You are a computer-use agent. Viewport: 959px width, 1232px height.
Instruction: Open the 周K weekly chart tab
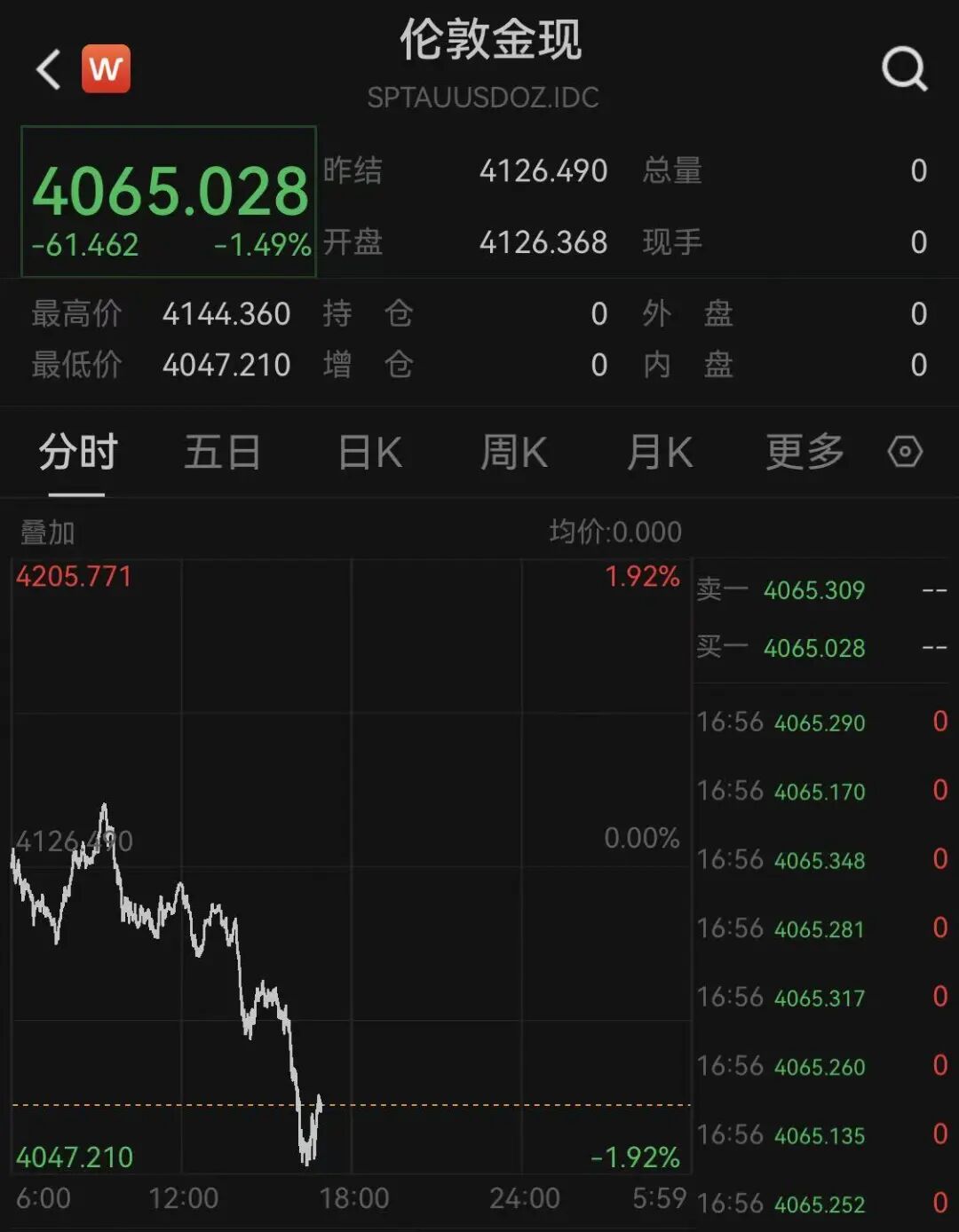point(513,453)
